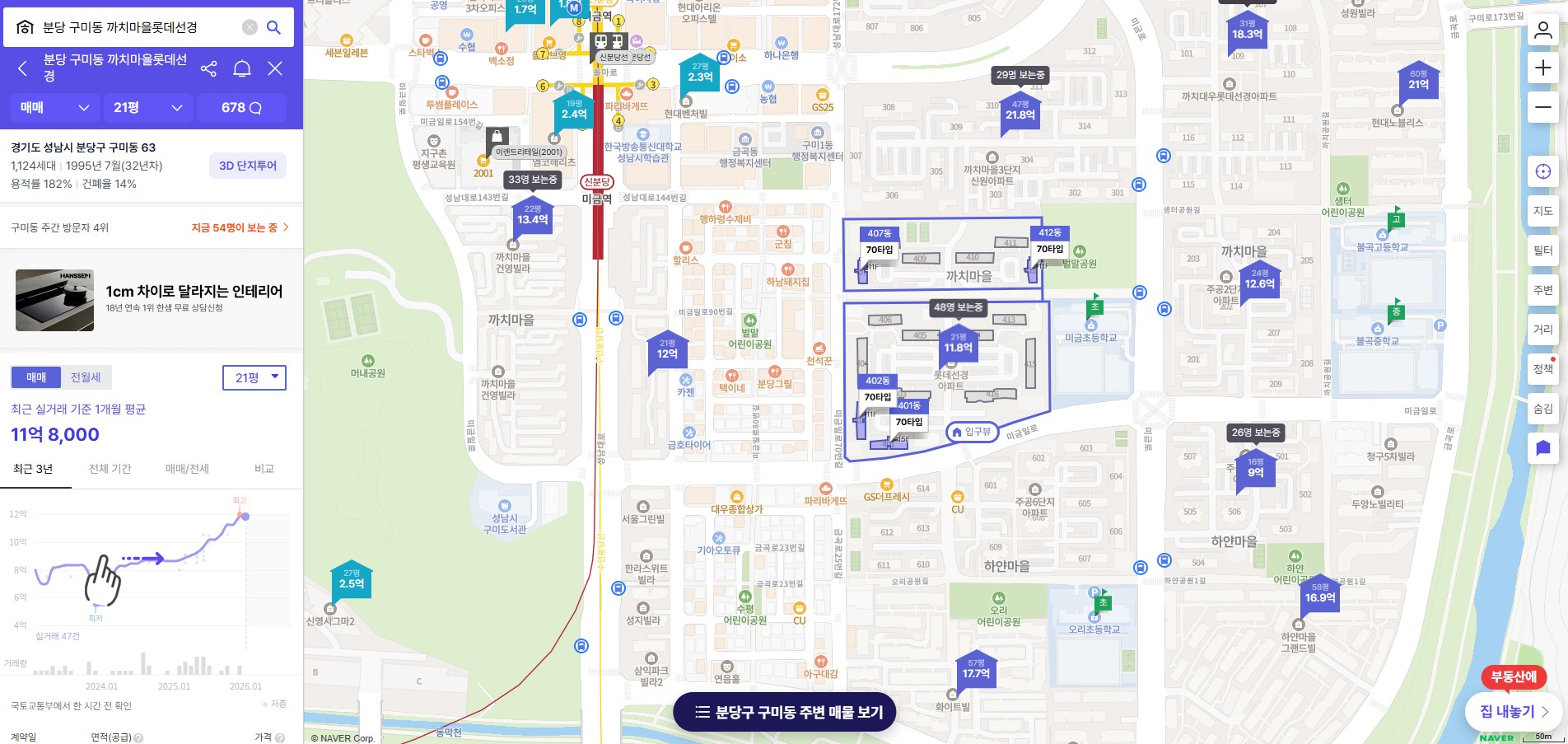1568x744 pixels.
Task: Close the complex detail panel
Action: pyautogui.click(x=275, y=68)
